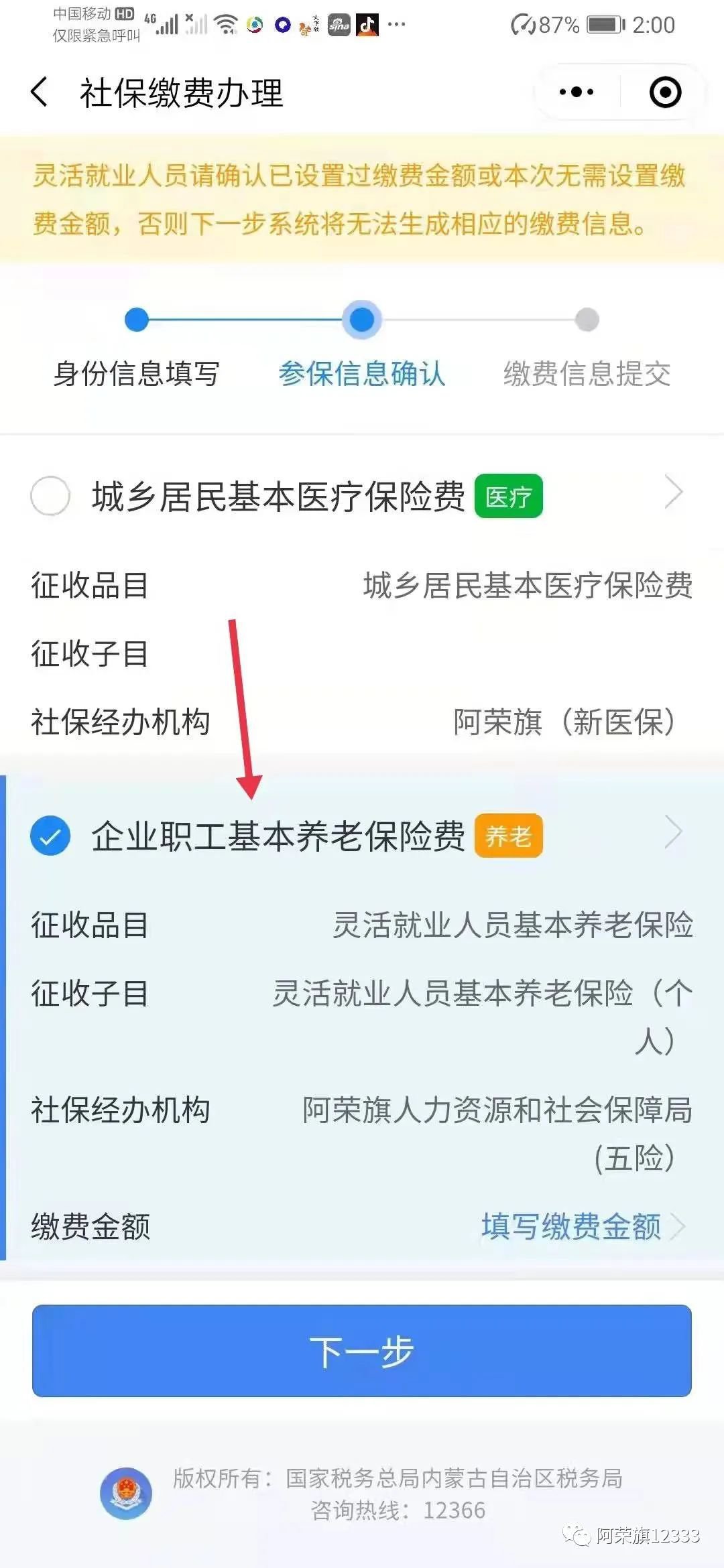Tap the 下一步 button
Screen dimensions: 724x1568
coord(362,1350)
